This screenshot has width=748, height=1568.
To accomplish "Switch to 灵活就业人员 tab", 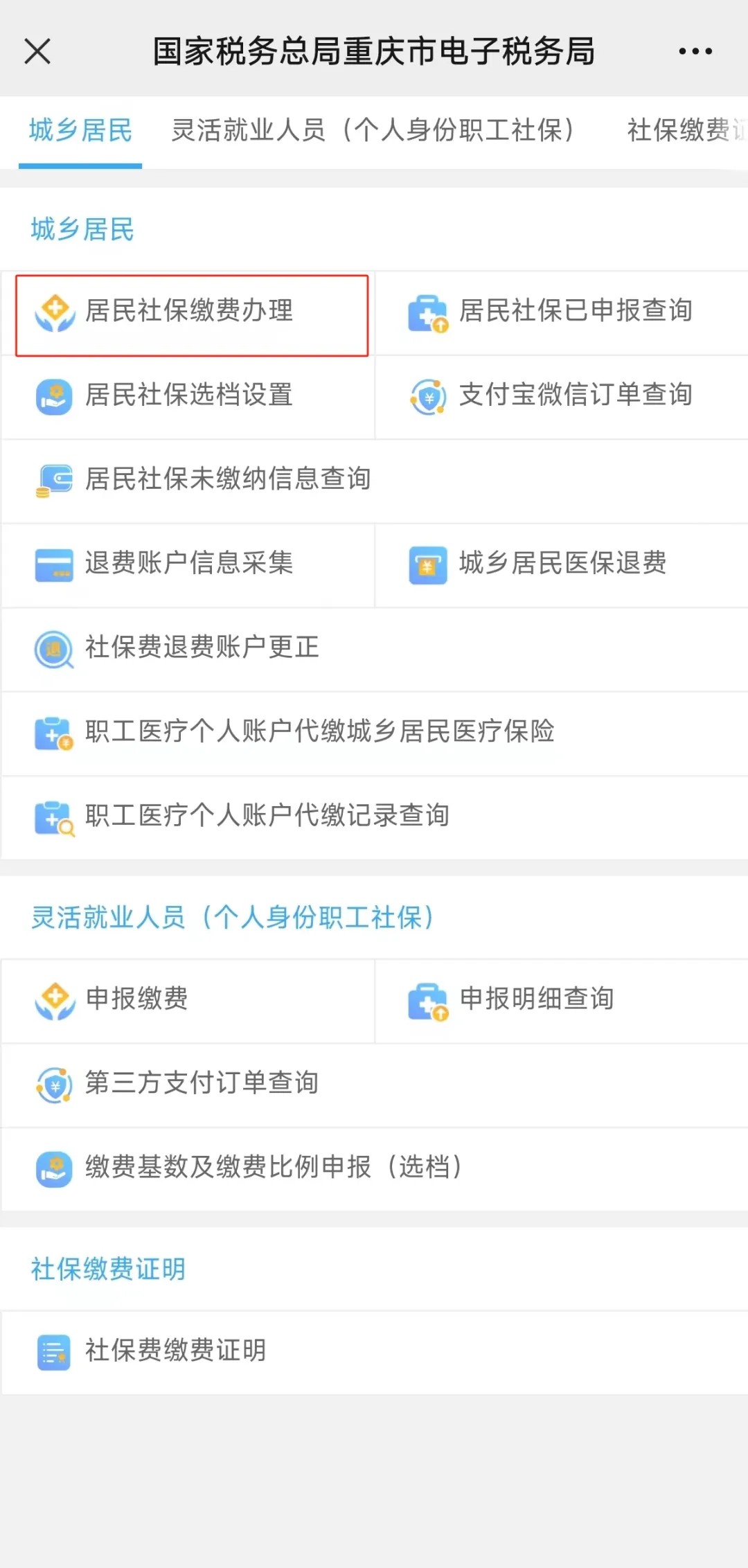I will (373, 130).
